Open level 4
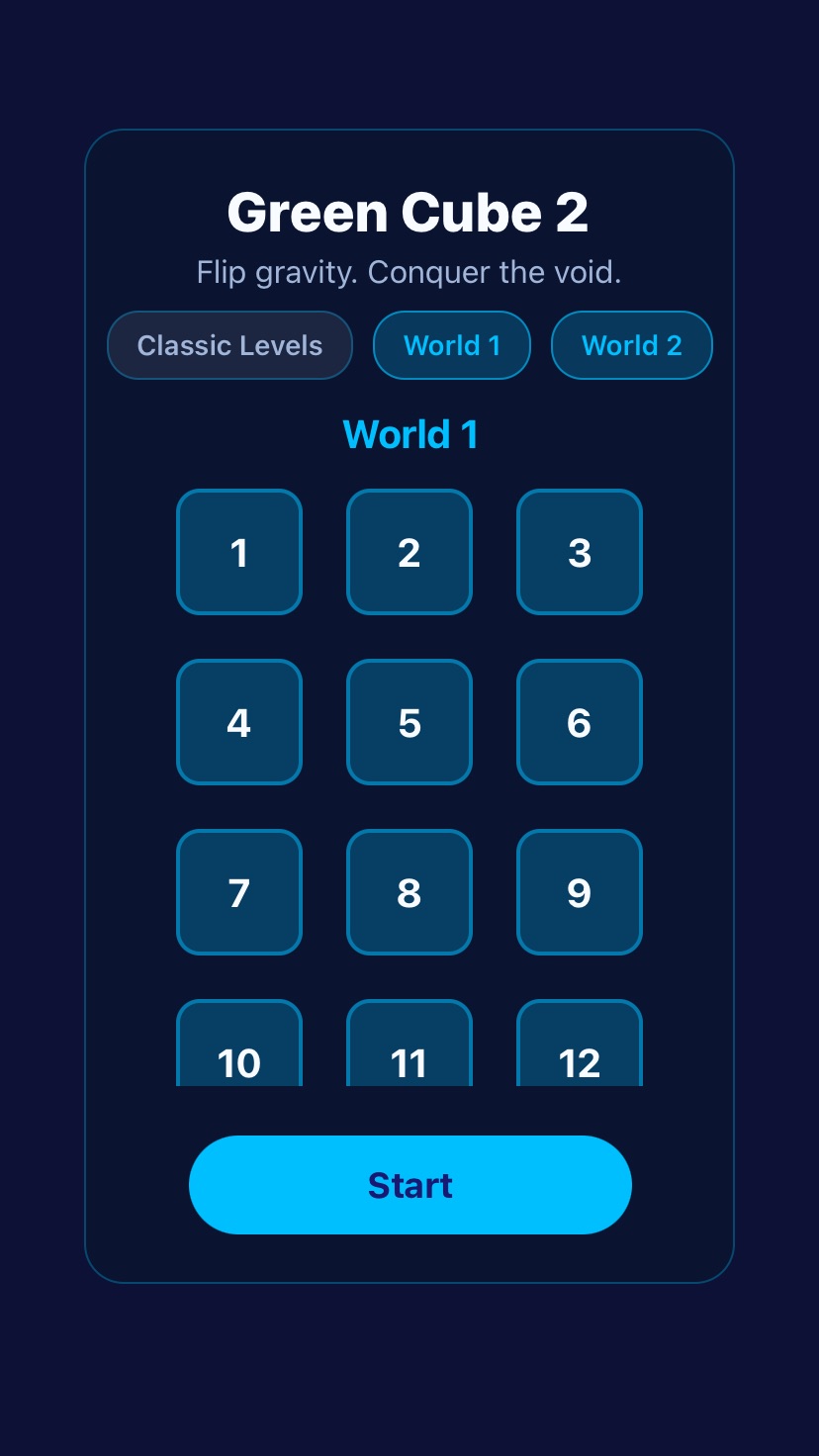This screenshot has height=1456, width=819. tap(239, 722)
